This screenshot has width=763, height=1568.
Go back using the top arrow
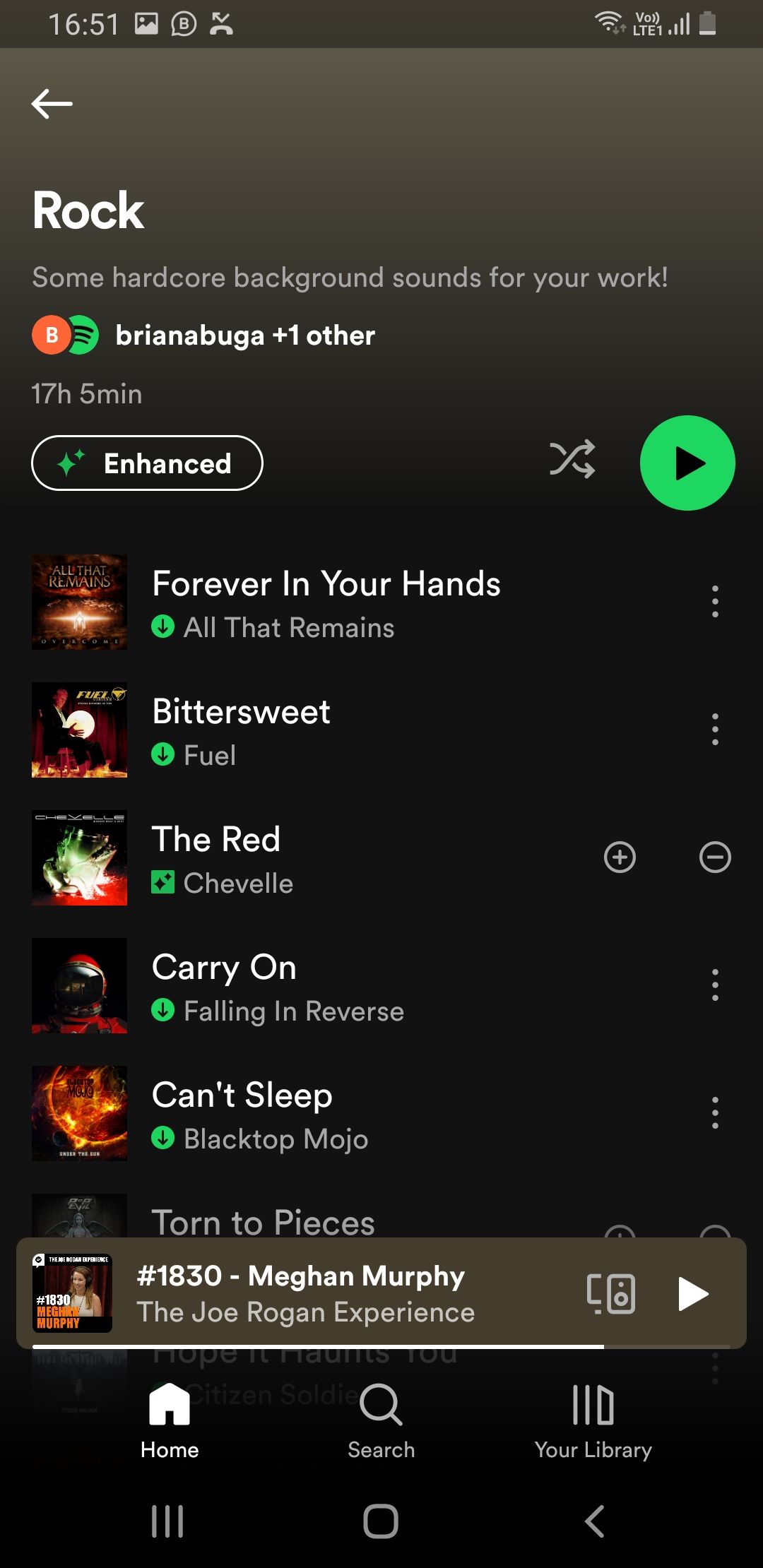click(52, 104)
